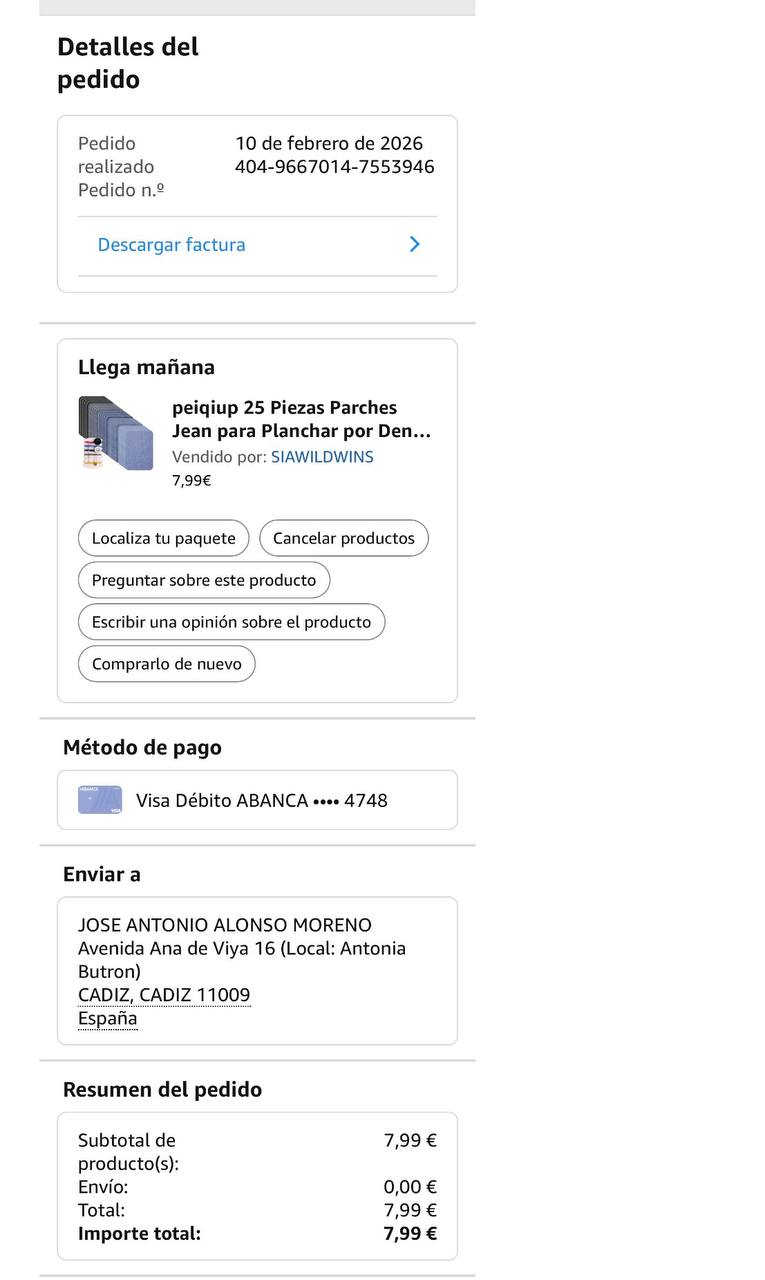The image size is (765, 1280).
Task: Write a review via Escribir una opinión
Action: click(x=231, y=622)
